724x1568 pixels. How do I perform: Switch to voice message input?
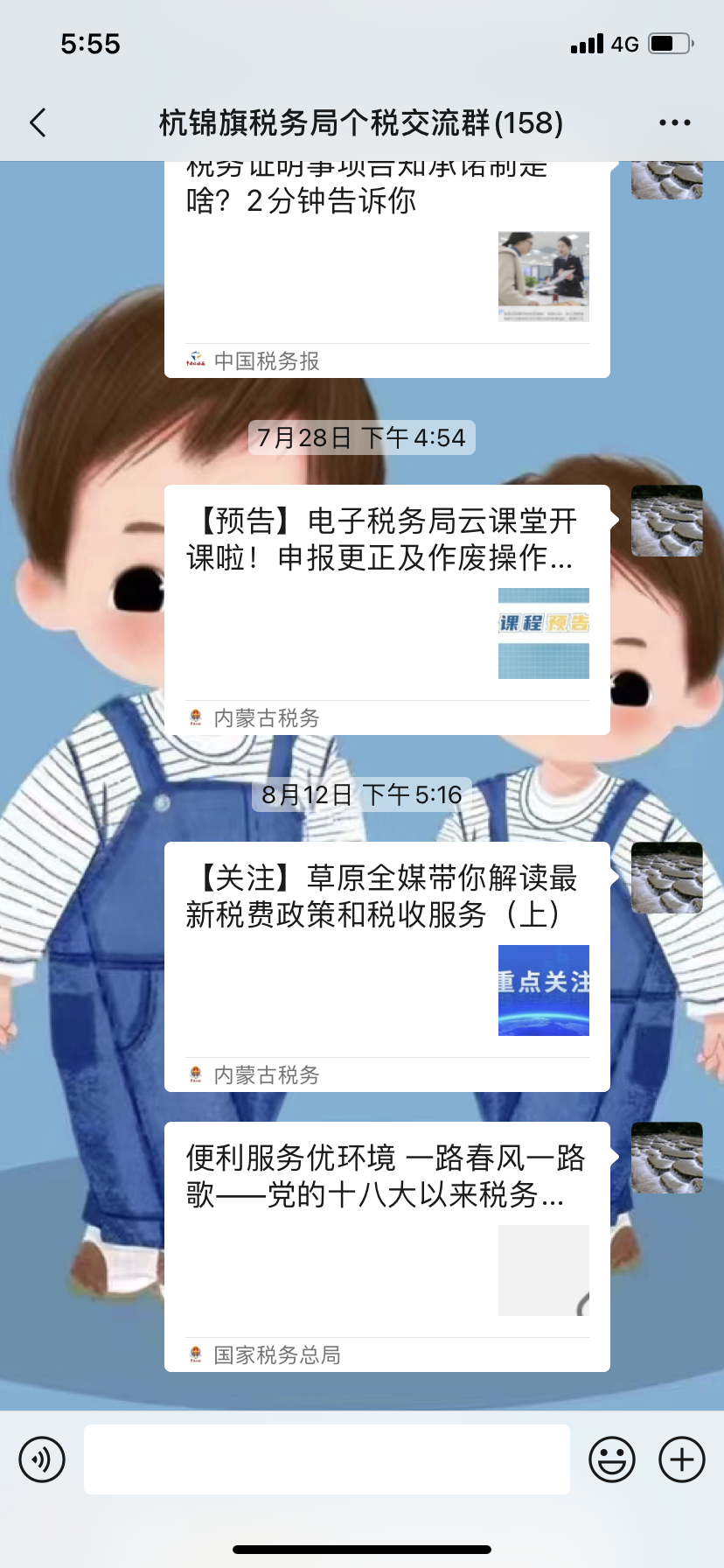click(x=42, y=1459)
